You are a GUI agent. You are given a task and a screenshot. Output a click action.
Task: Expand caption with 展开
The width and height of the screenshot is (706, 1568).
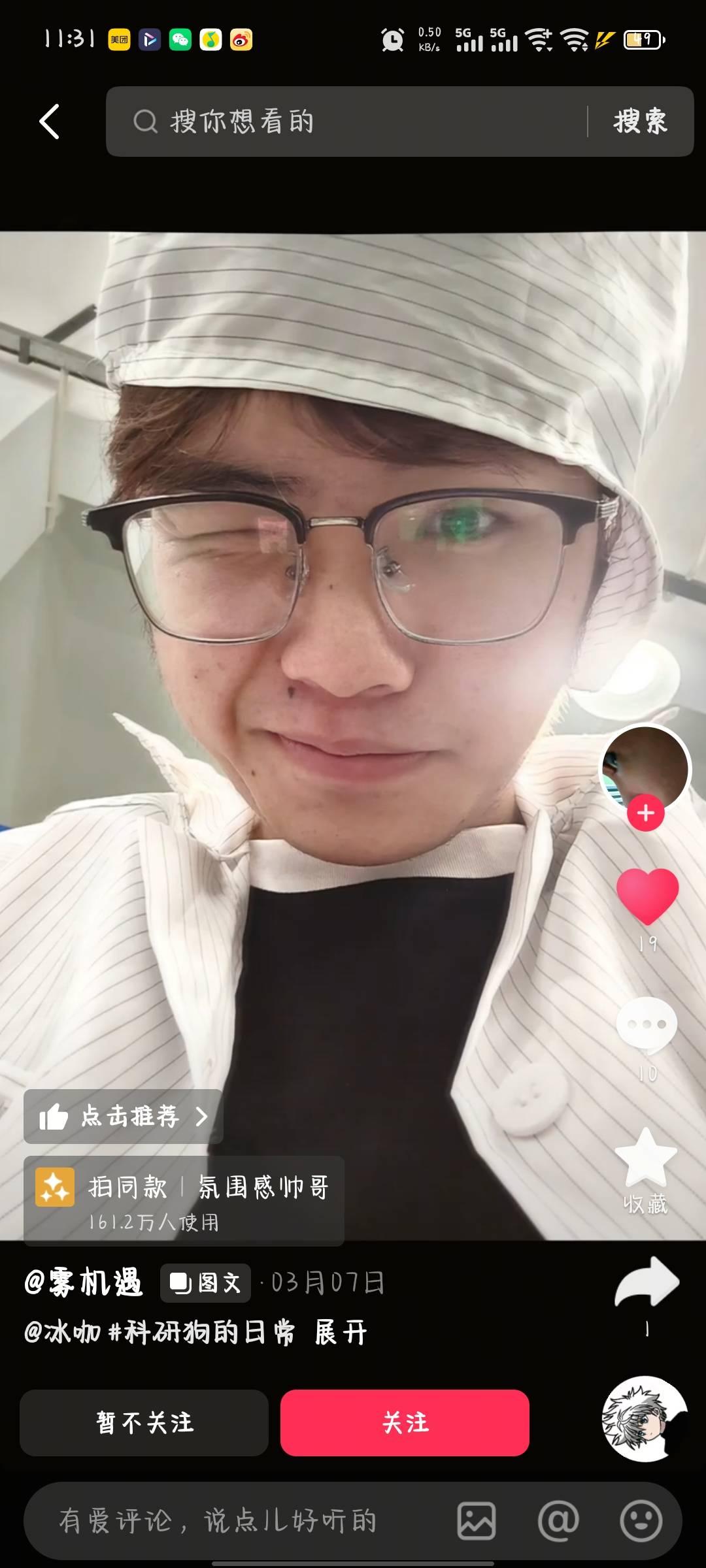pos(341,1332)
